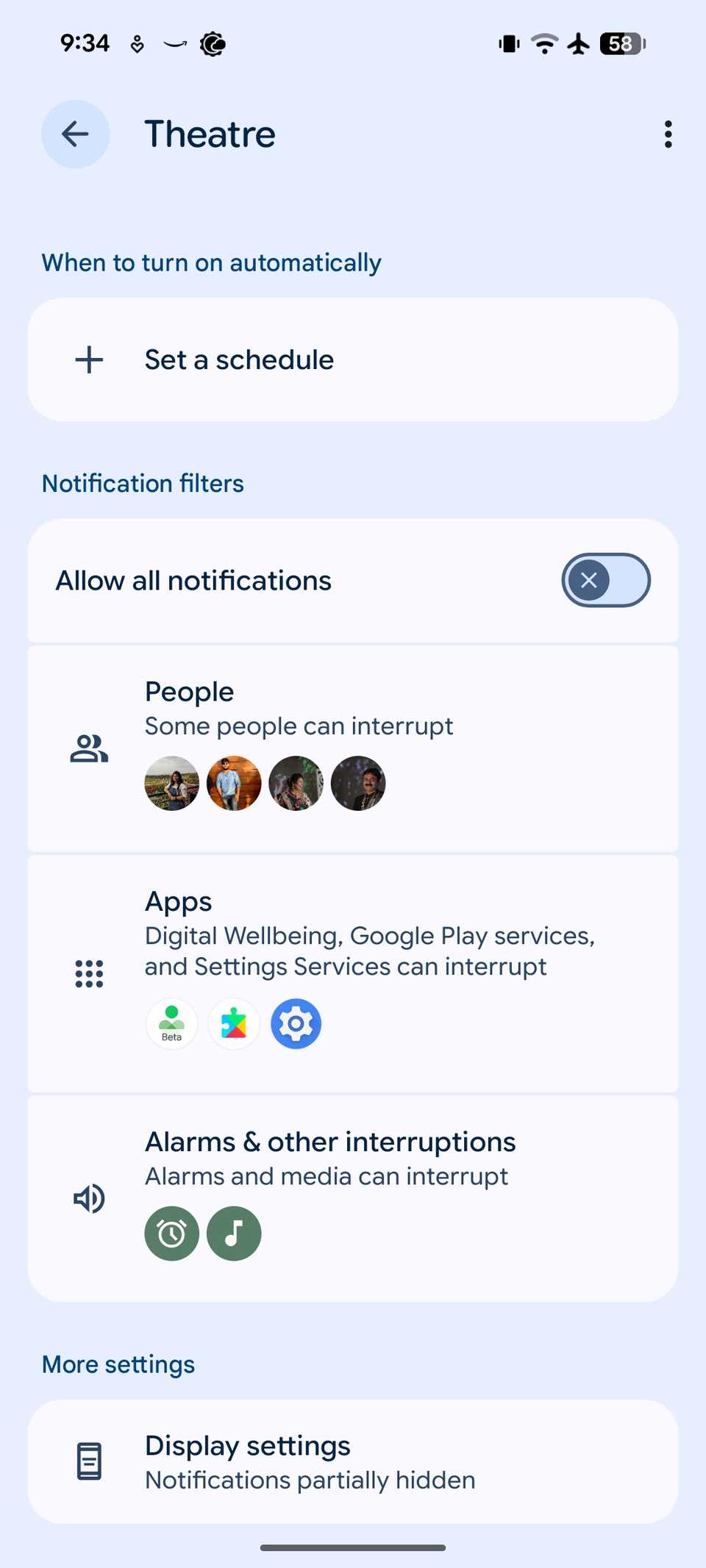Tap the media music note icon

[234, 1234]
